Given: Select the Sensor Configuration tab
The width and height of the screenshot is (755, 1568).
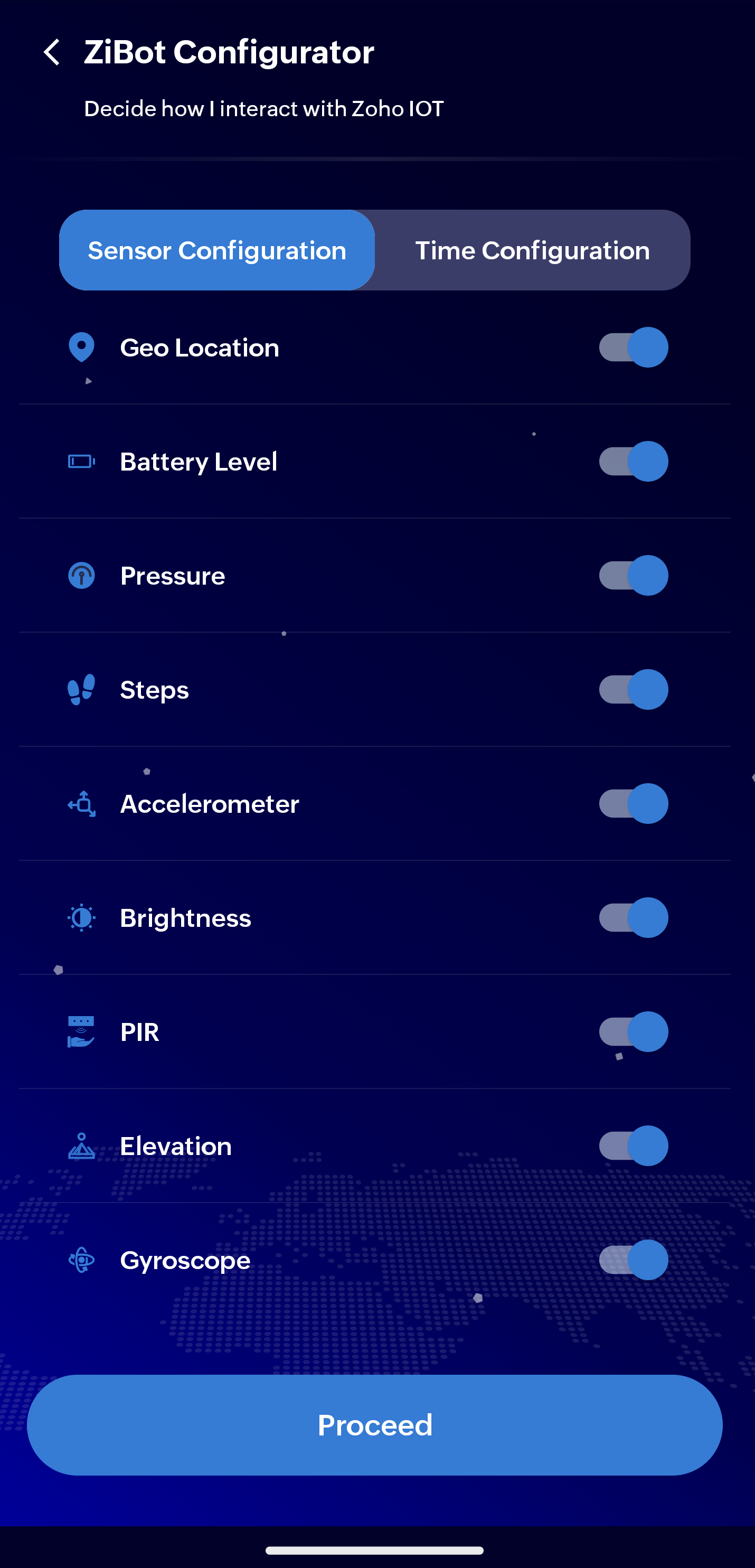Looking at the screenshot, I should [216, 250].
